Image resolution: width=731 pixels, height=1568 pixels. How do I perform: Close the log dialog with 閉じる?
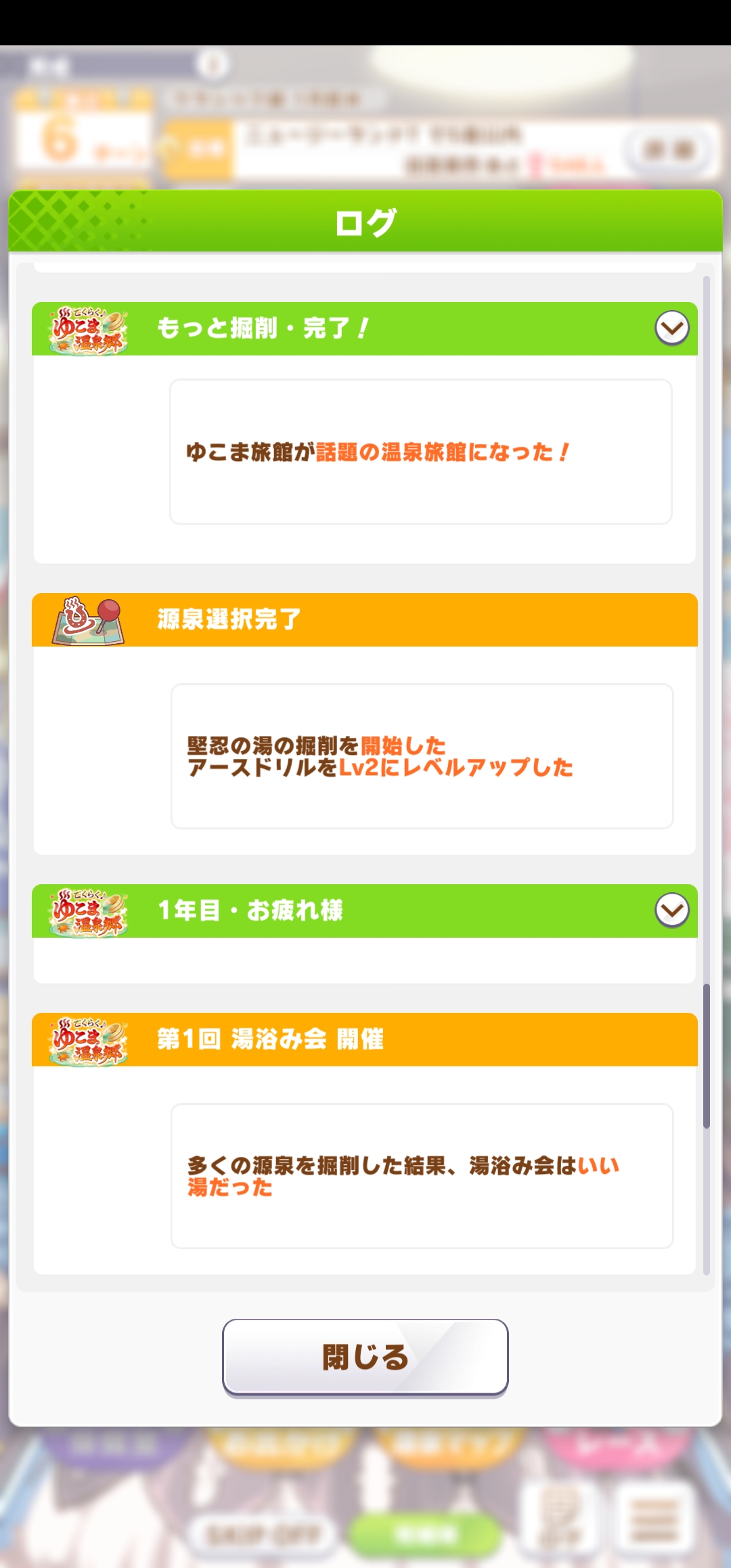(365, 1356)
